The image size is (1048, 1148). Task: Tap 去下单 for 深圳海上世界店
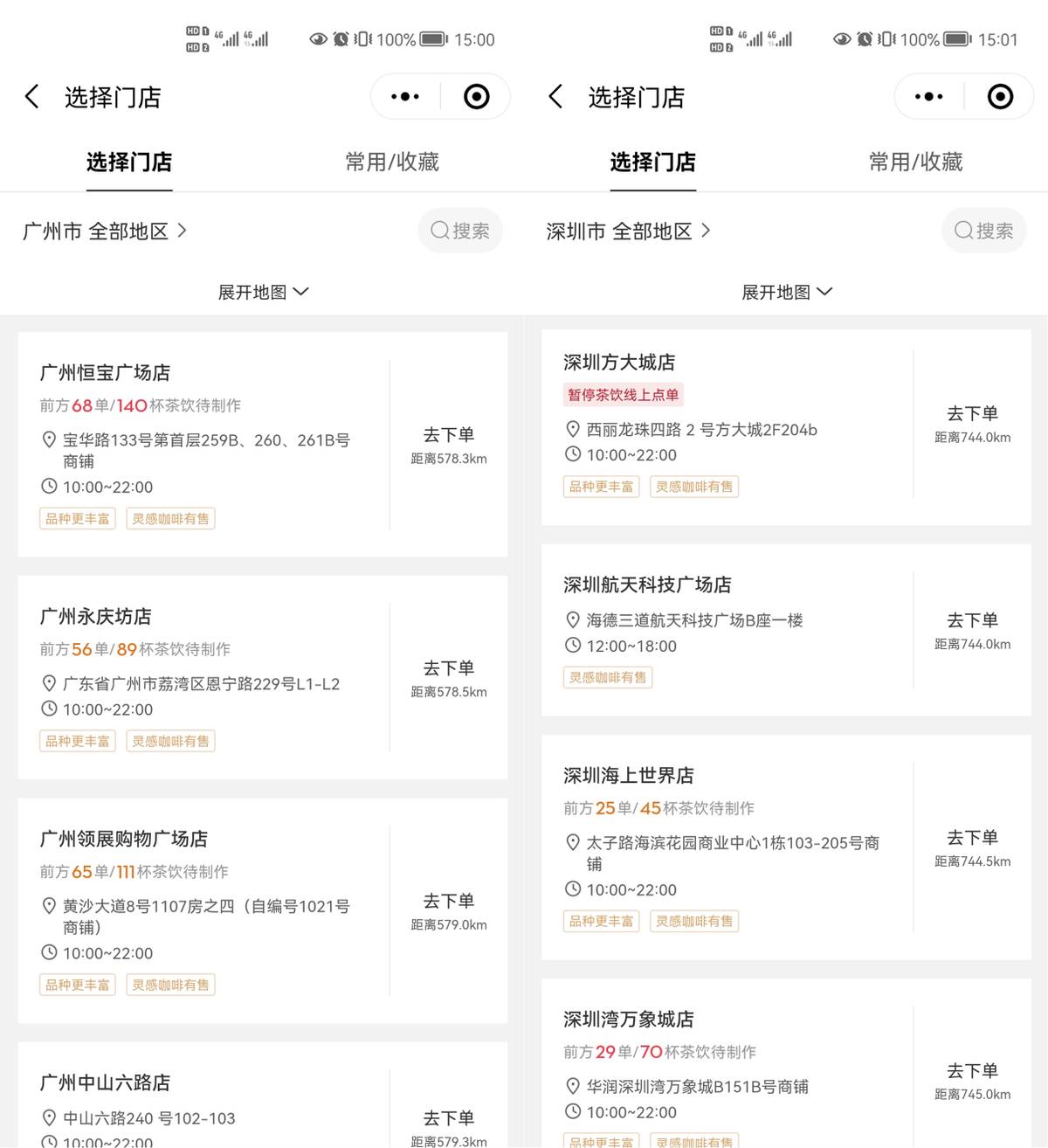point(972,838)
